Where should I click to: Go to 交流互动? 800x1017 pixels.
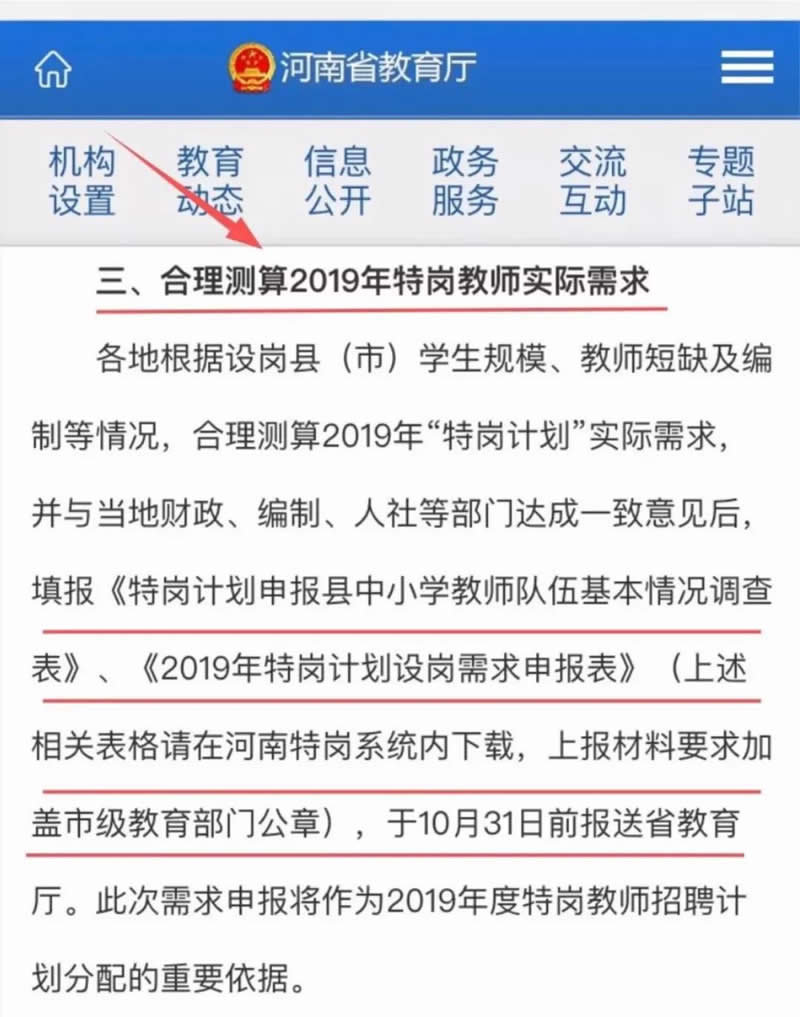tap(592, 181)
